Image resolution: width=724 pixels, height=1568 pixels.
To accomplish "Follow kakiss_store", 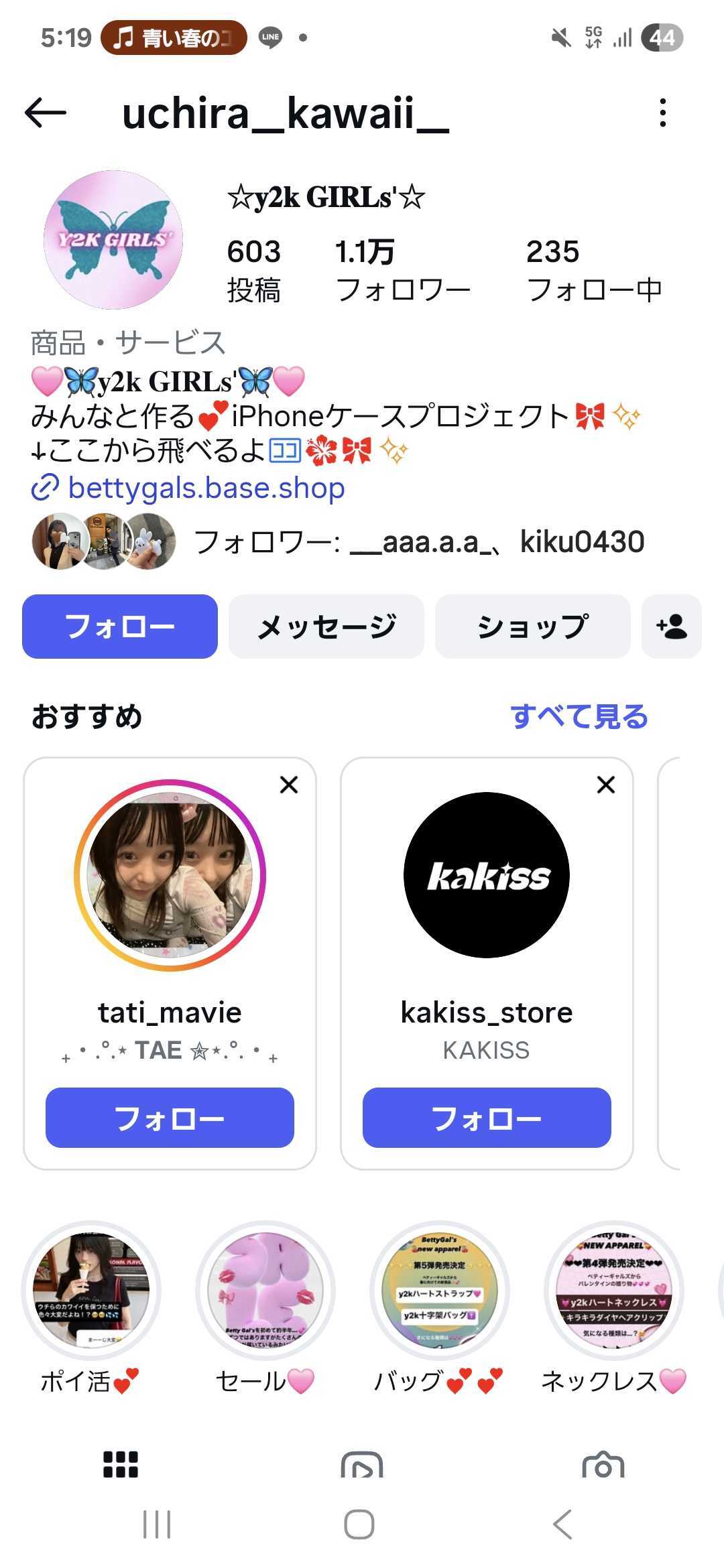I will pyautogui.click(x=487, y=1118).
